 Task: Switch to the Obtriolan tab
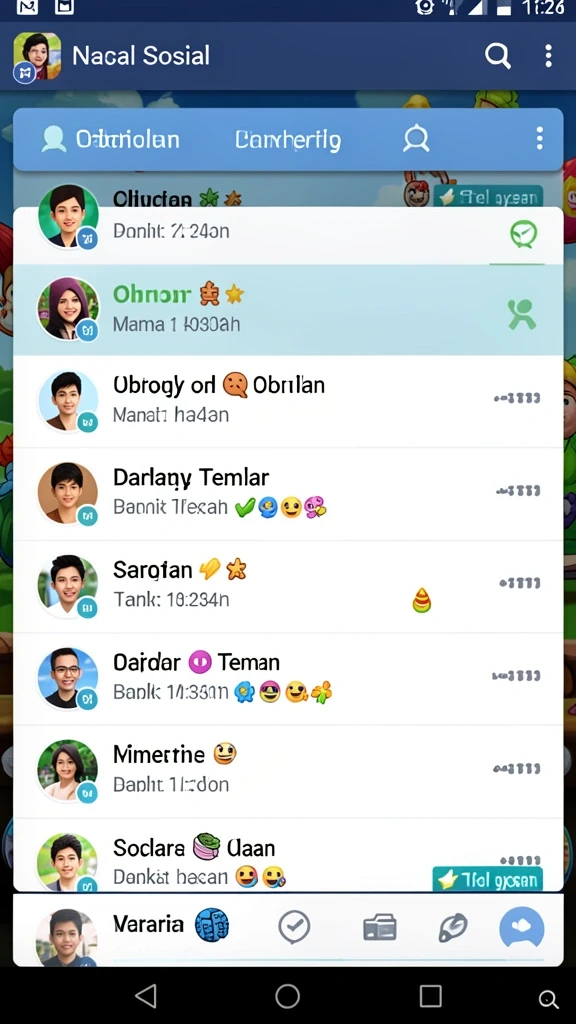click(111, 139)
